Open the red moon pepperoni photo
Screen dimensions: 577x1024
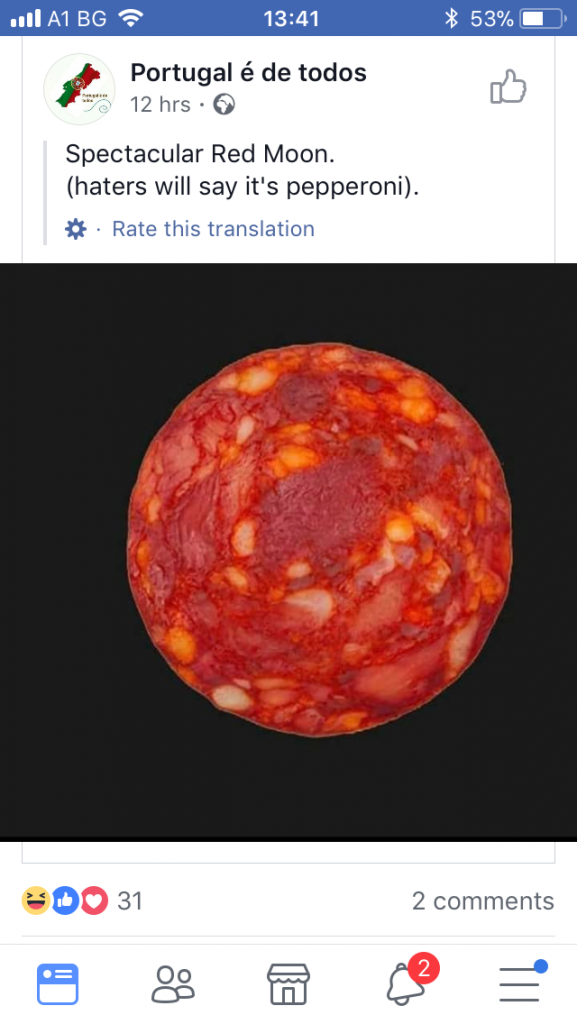point(288,552)
